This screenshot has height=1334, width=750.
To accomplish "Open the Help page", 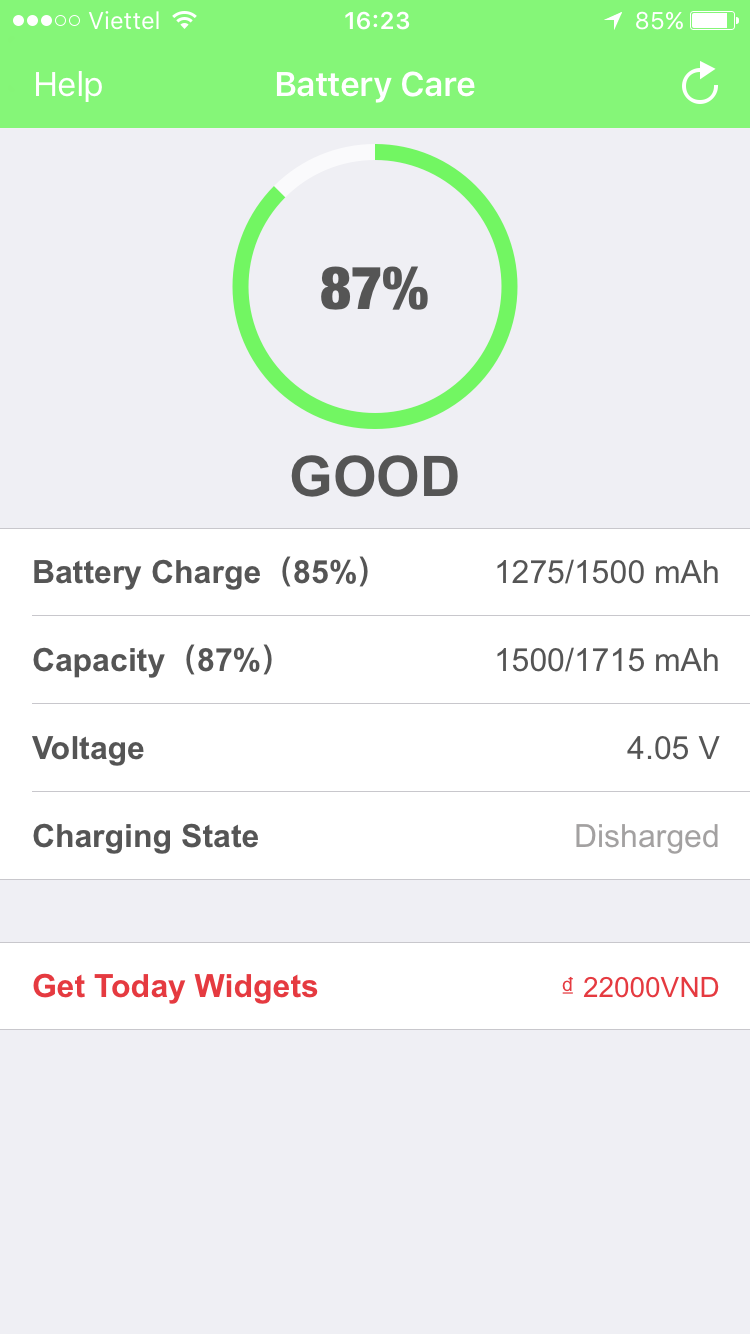I will point(68,85).
